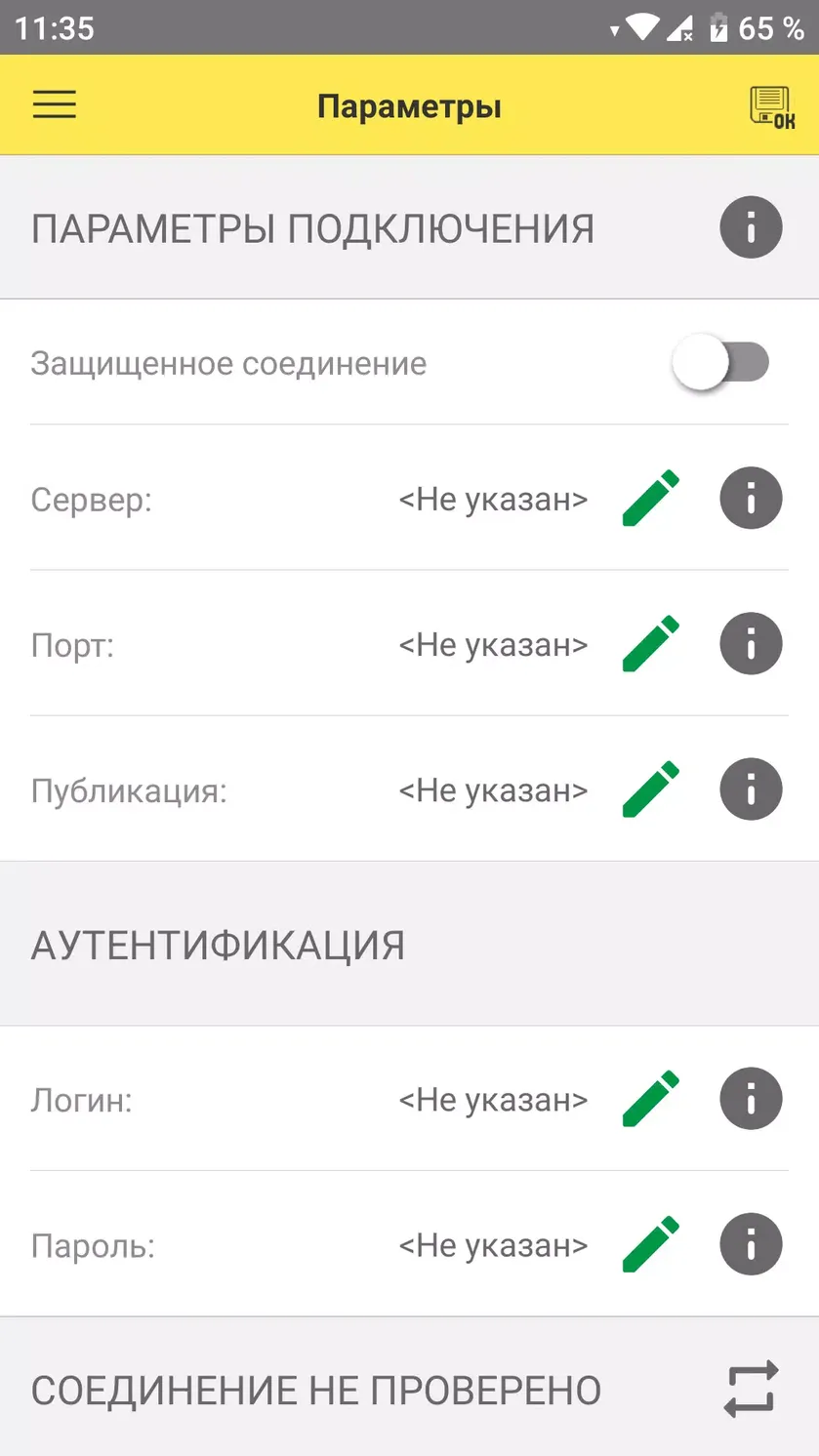Screen dimensions: 819x1456
Task: Open the hamburger drawer menu
Action: coord(54,105)
